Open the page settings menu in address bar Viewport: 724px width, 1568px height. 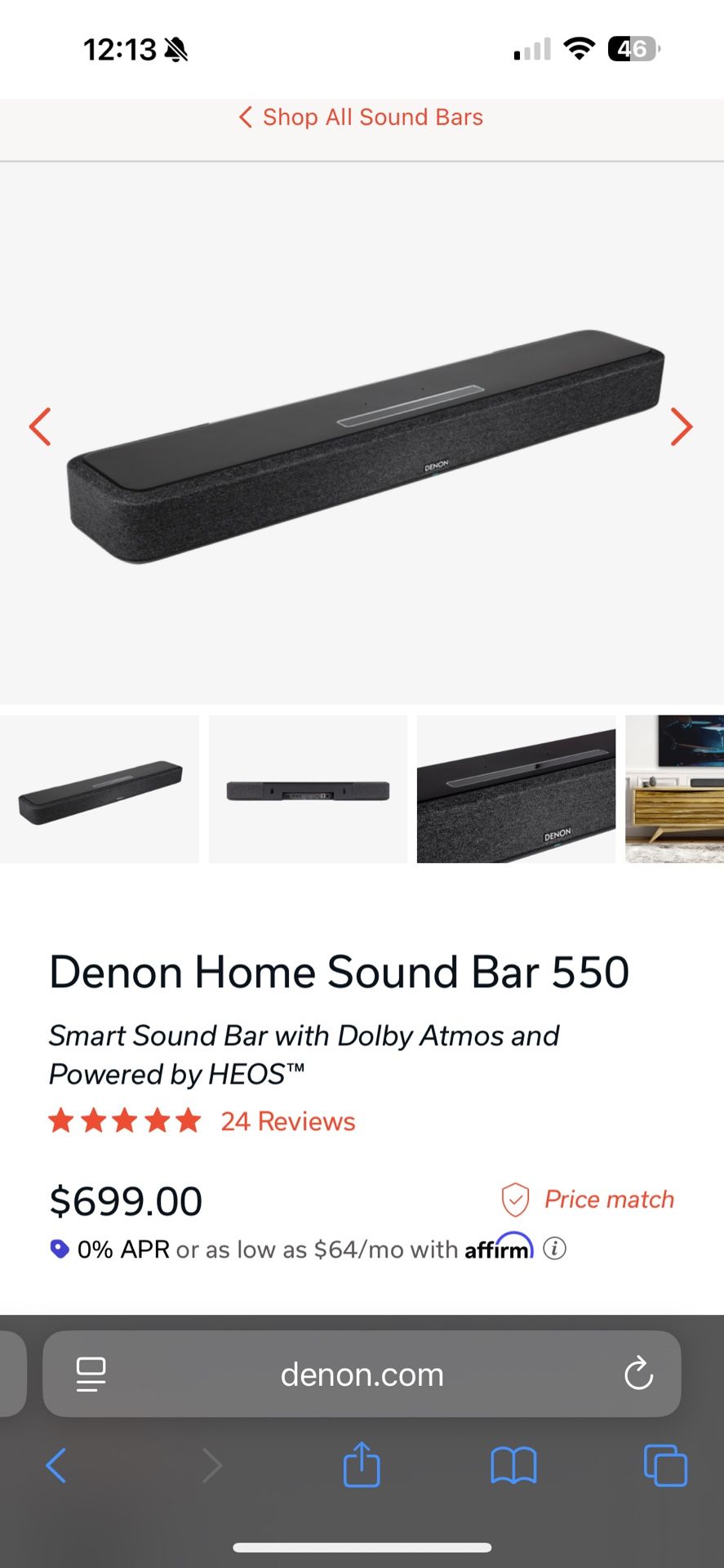point(91,1374)
